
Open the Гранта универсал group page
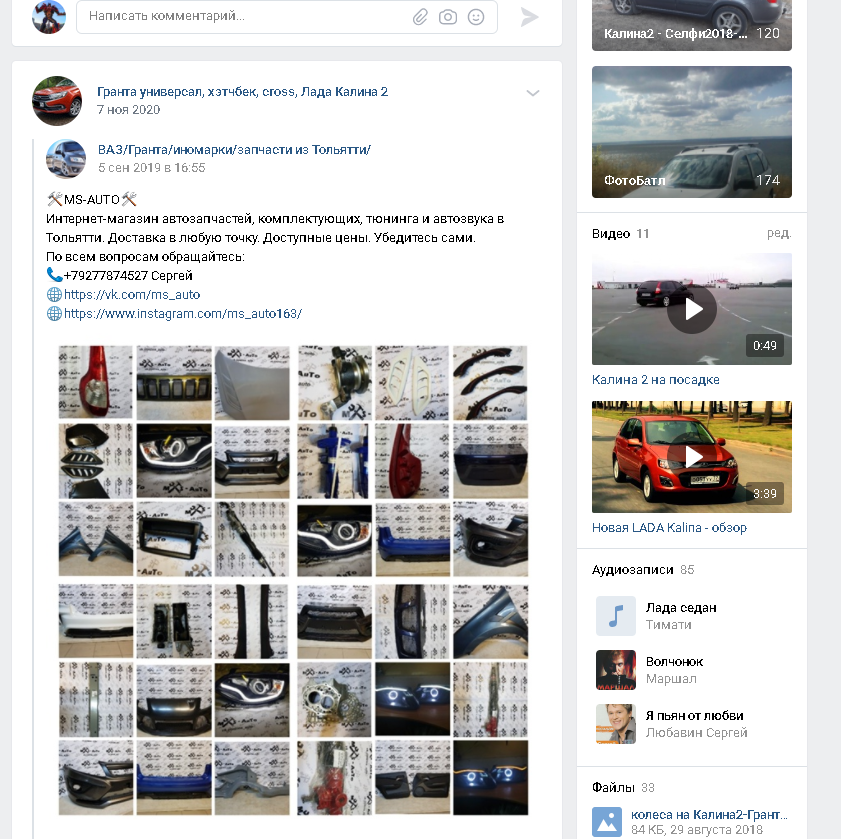click(x=242, y=91)
